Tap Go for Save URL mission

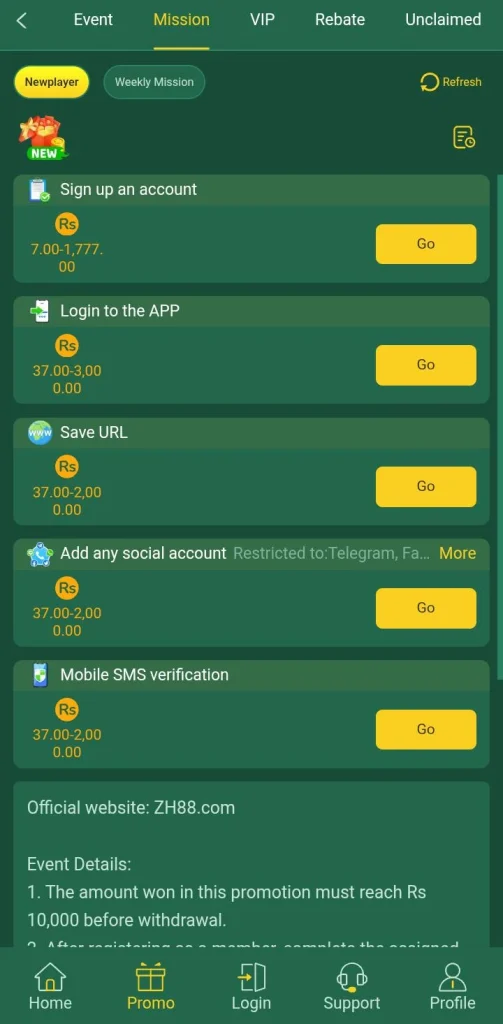426,487
